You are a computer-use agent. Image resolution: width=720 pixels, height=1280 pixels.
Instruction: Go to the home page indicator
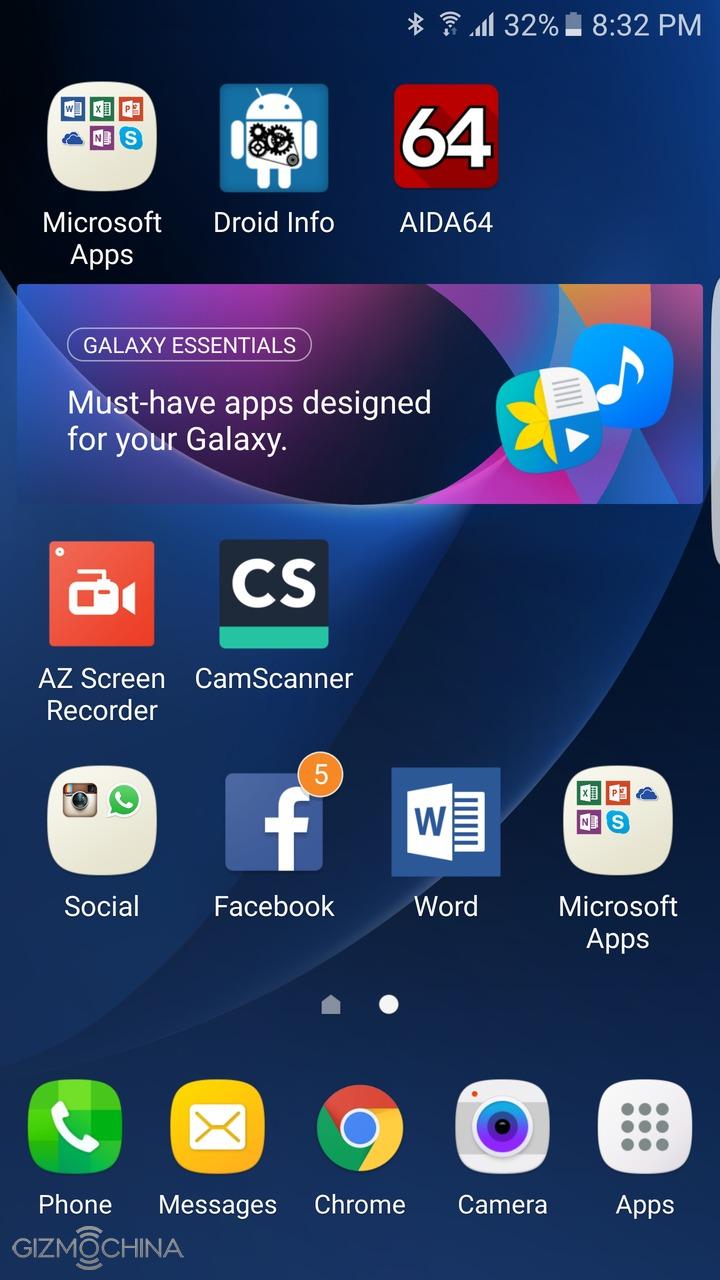point(331,1005)
